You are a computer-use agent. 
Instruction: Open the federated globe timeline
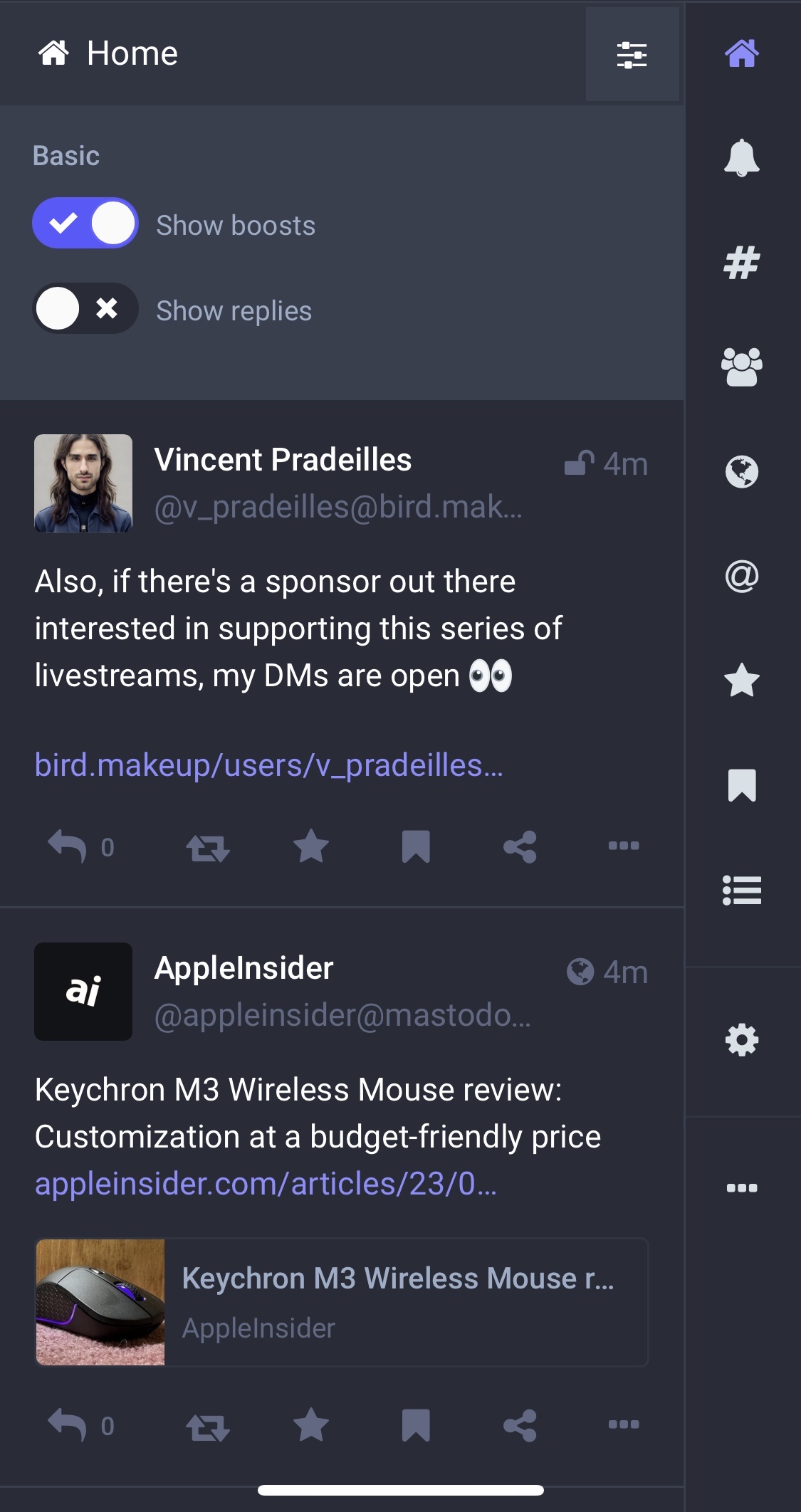[741, 471]
